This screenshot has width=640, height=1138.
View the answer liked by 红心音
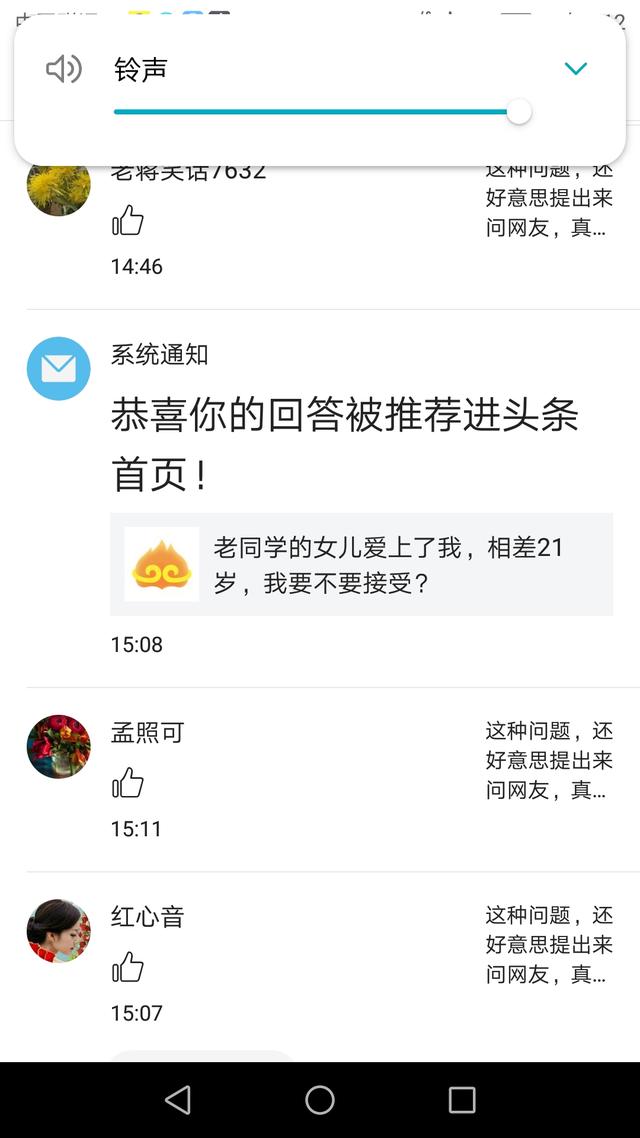pyautogui.click(x=549, y=945)
